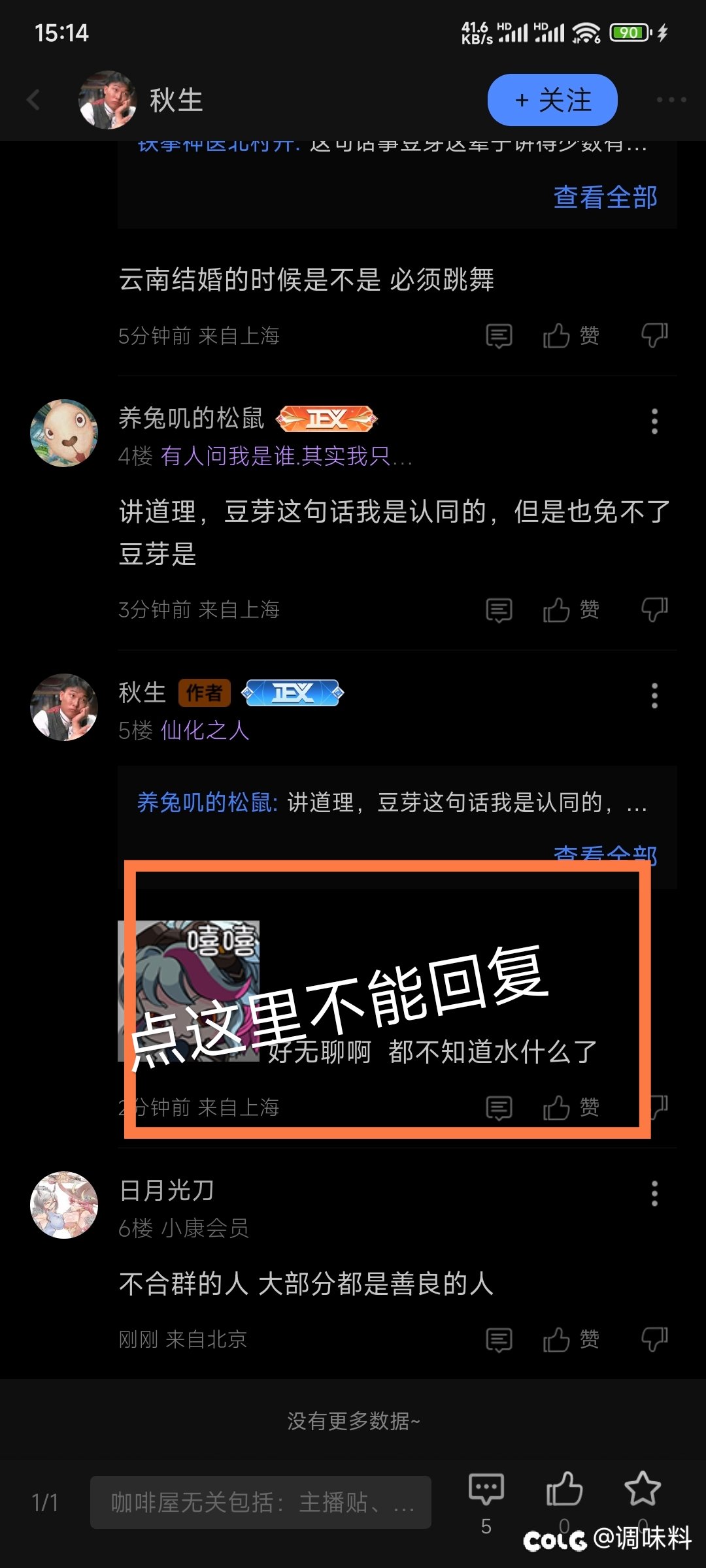Follow 秋生 with the 关注 button

[552, 100]
